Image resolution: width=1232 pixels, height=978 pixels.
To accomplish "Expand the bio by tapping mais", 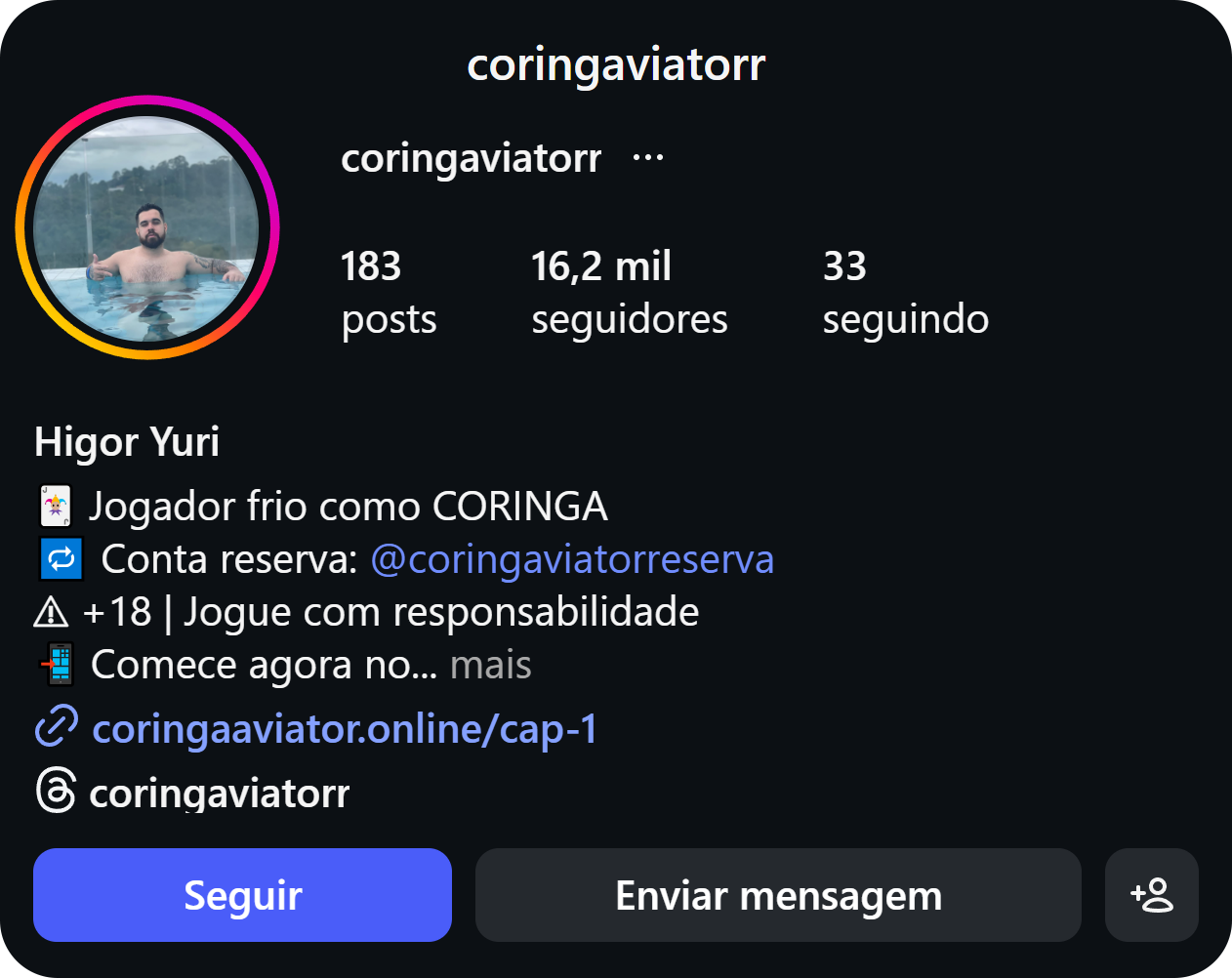I will point(491,666).
